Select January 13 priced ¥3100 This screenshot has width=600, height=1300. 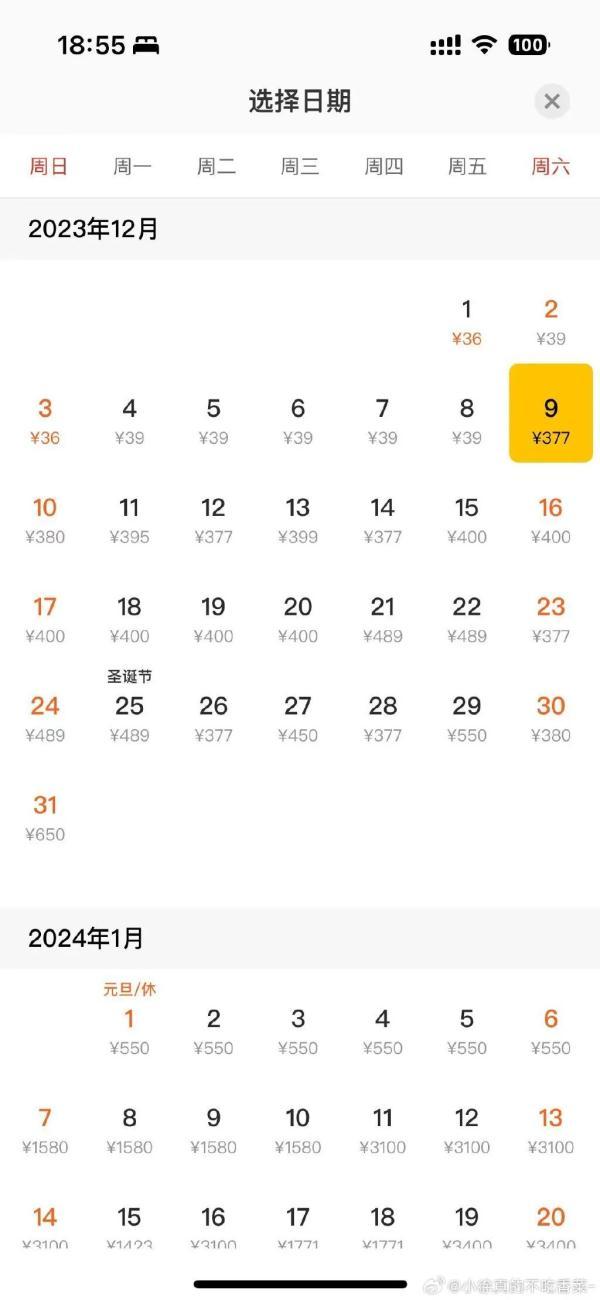(x=551, y=1130)
